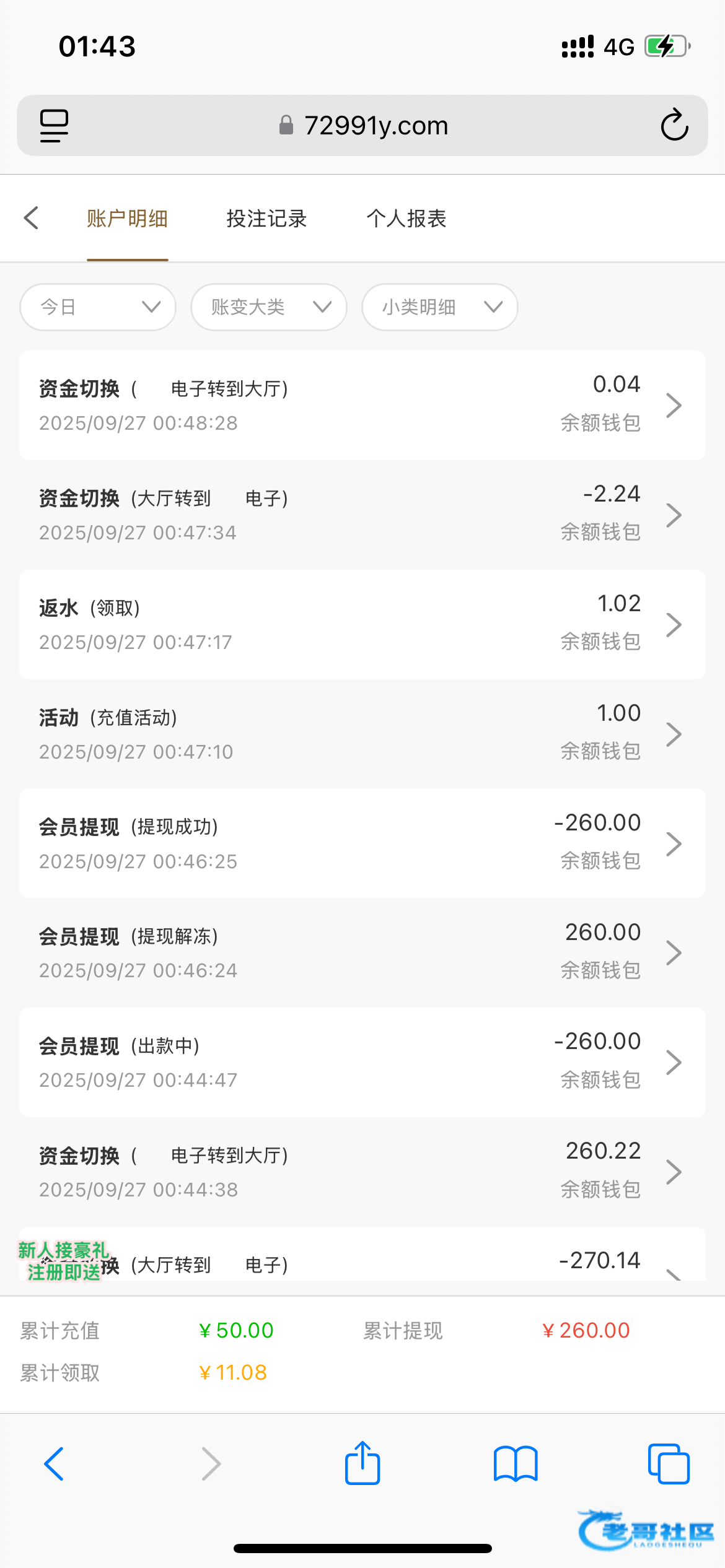Open the 会员提现 (出款中) record
This screenshot has width=725, height=1568.
(362, 1062)
